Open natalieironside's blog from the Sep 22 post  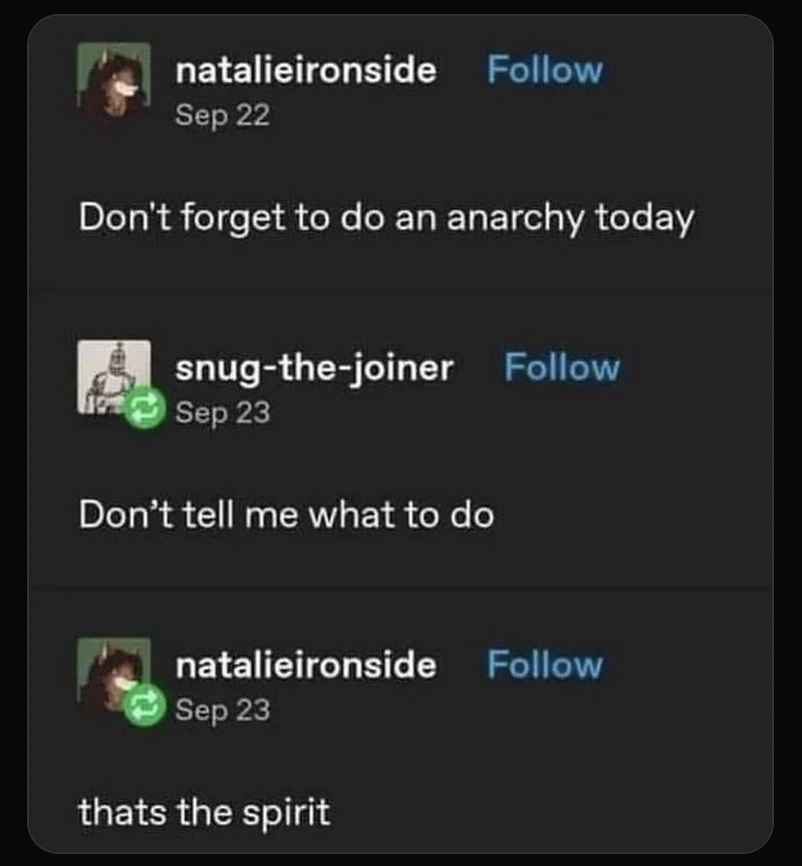pos(306,71)
